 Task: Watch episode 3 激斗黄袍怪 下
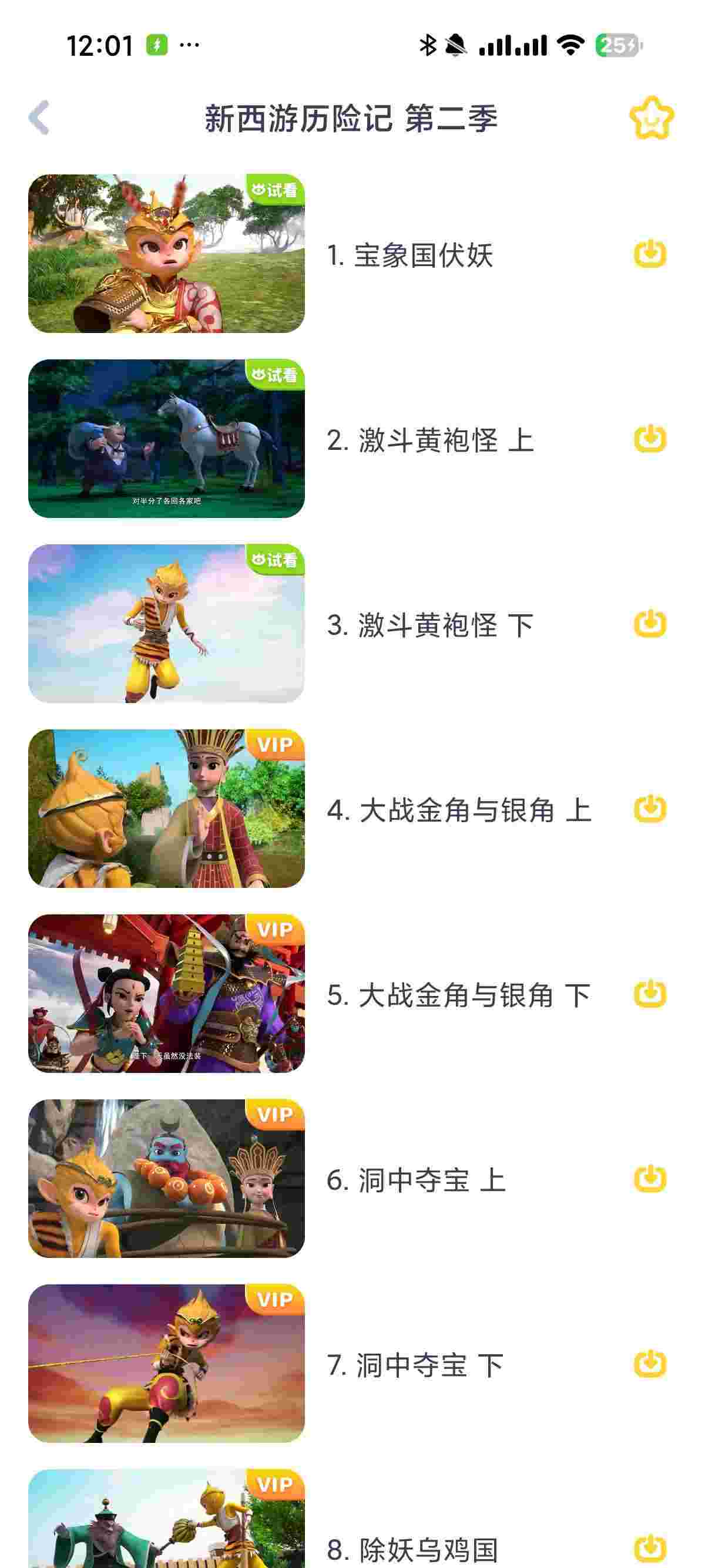(x=166, y=624)
